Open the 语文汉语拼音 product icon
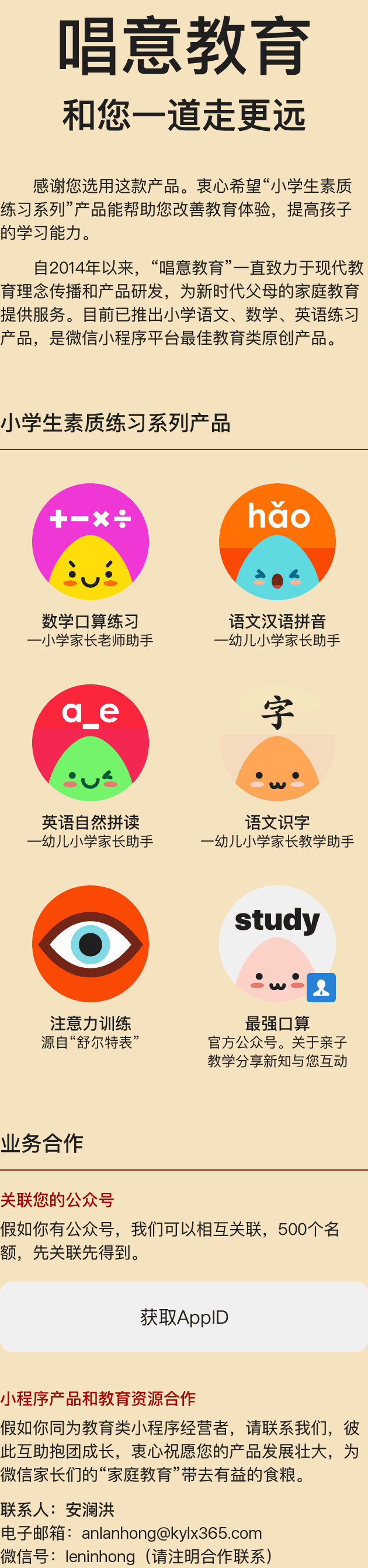This screenshot has width=368, height=1568. (x=277, y=541)
